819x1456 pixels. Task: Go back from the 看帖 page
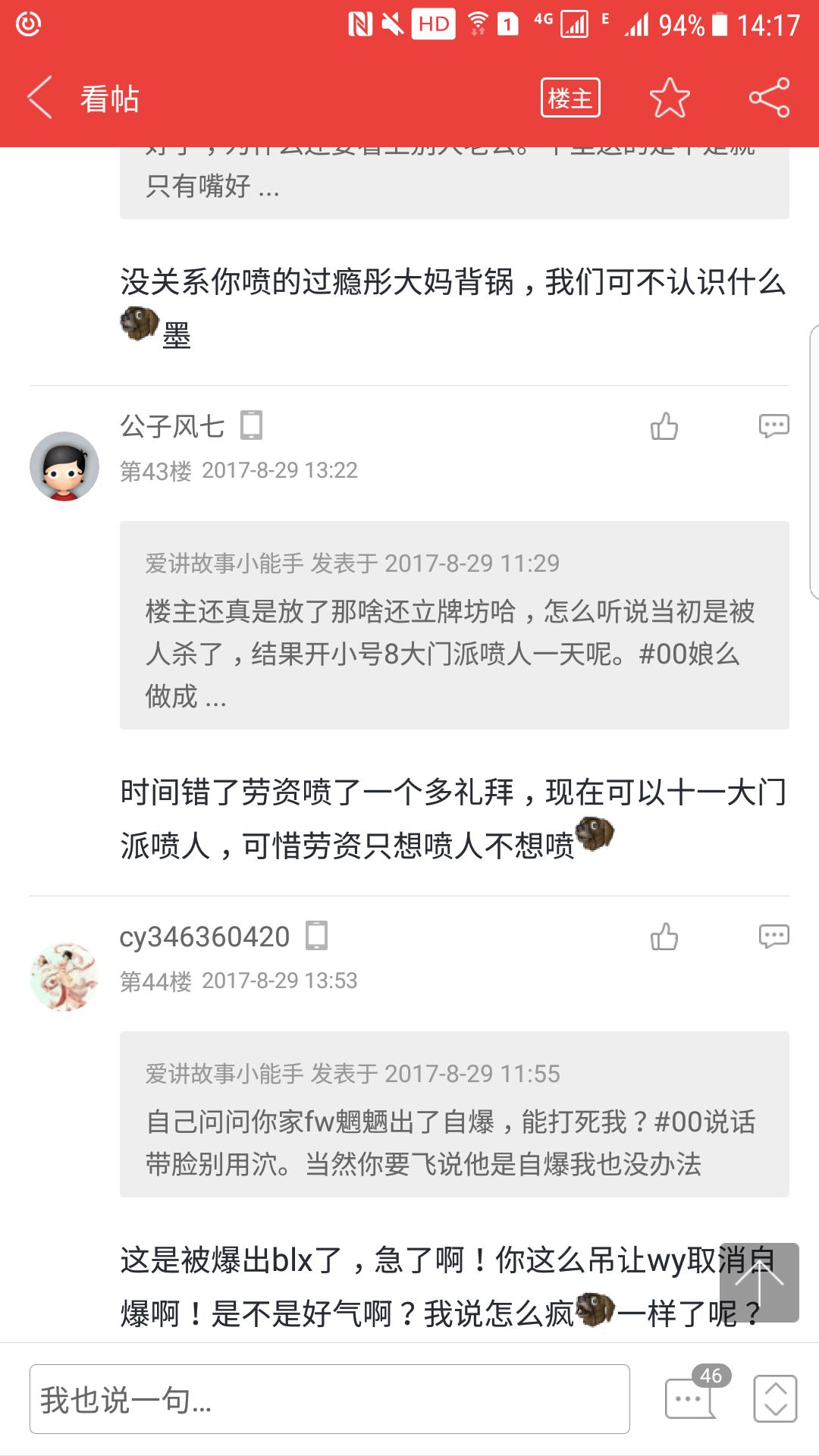click(x=39, y=98)
